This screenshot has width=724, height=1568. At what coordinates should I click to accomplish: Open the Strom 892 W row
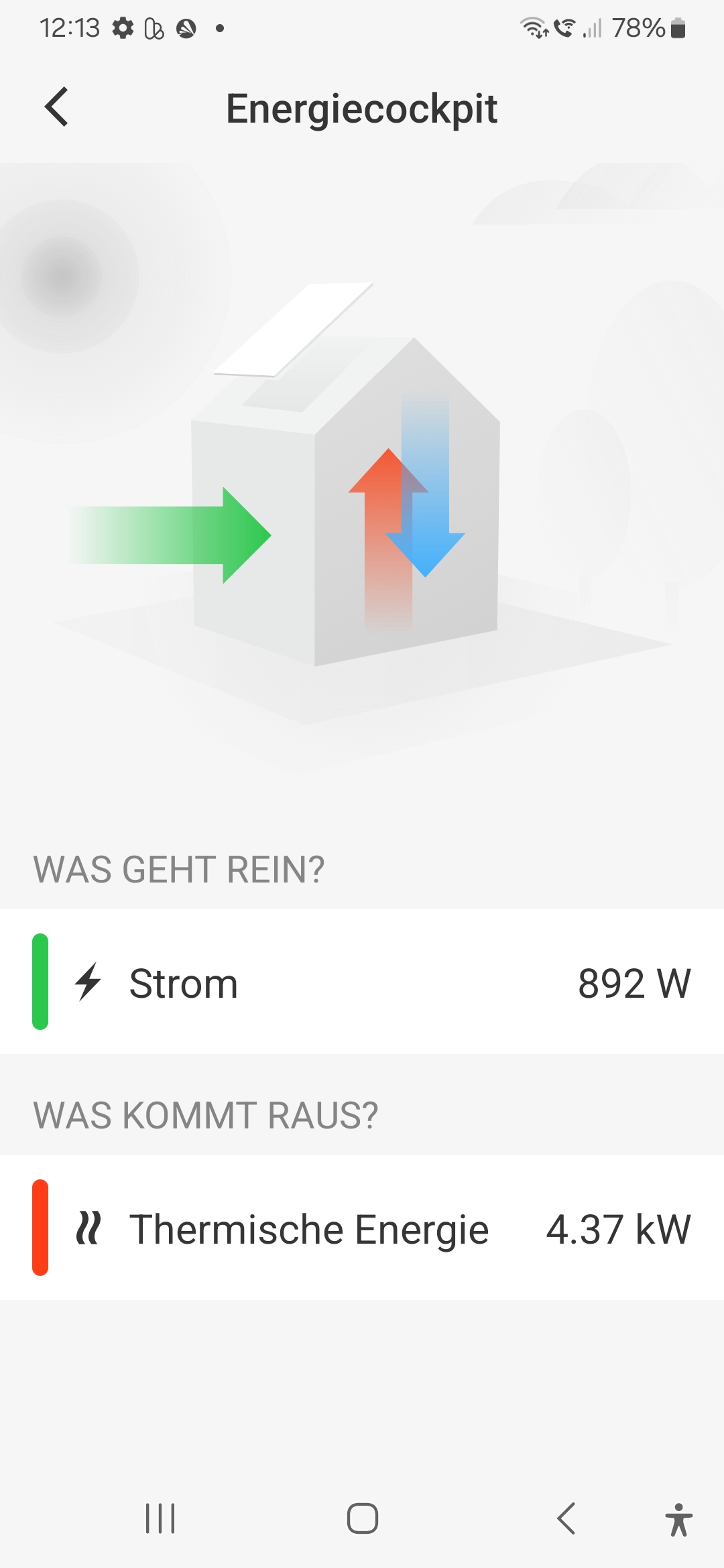[362, 982]
